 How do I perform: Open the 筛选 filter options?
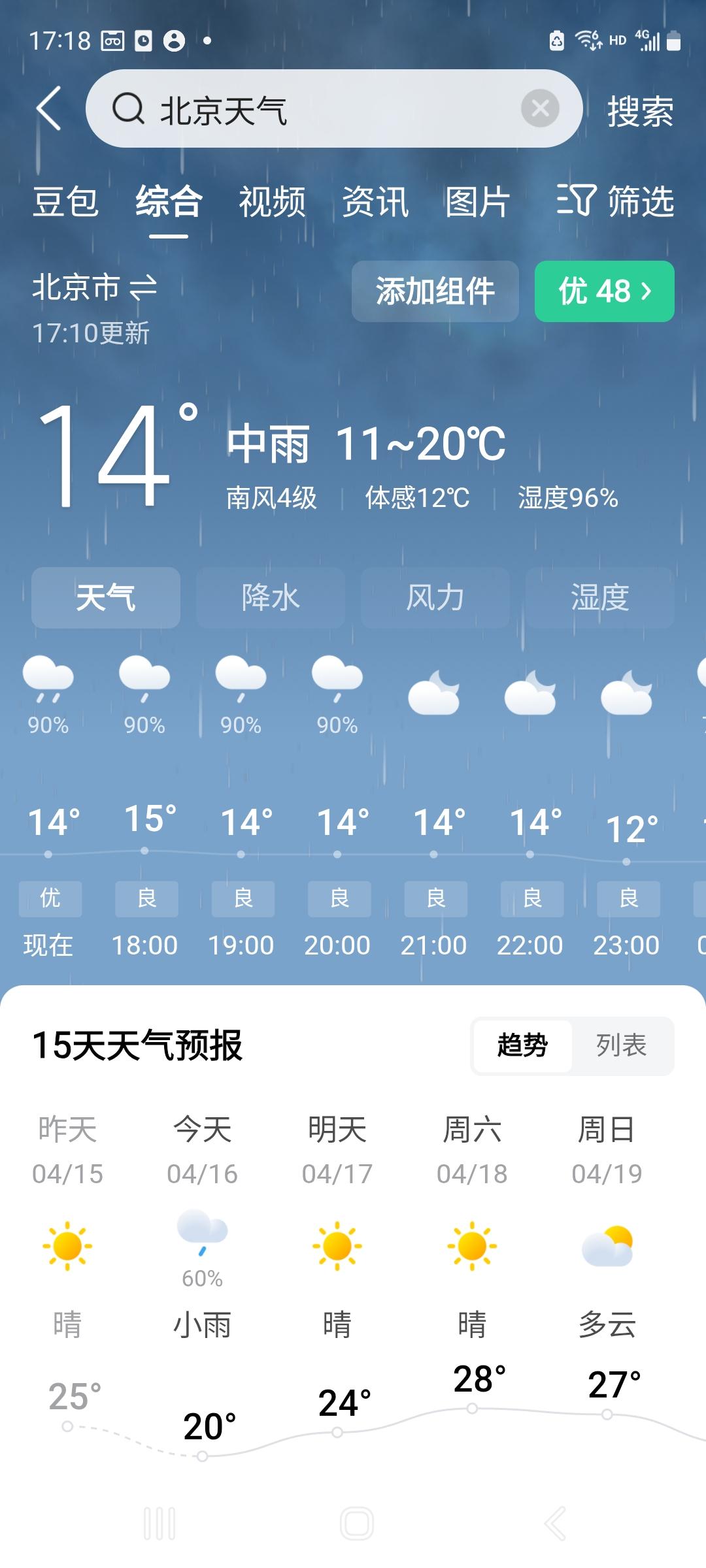[614, 203]
